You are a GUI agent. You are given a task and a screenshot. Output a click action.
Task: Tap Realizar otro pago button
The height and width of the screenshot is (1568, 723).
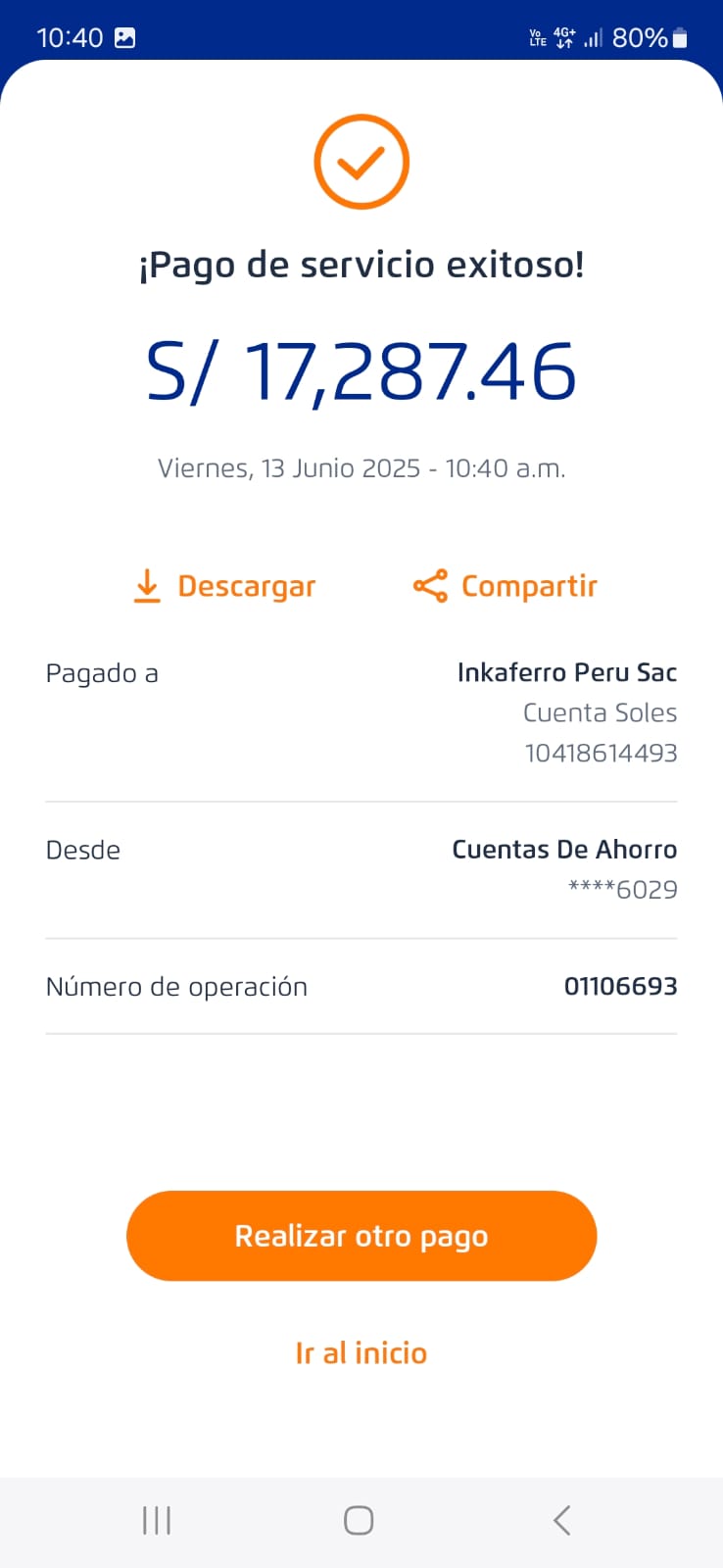[361, 1236]
